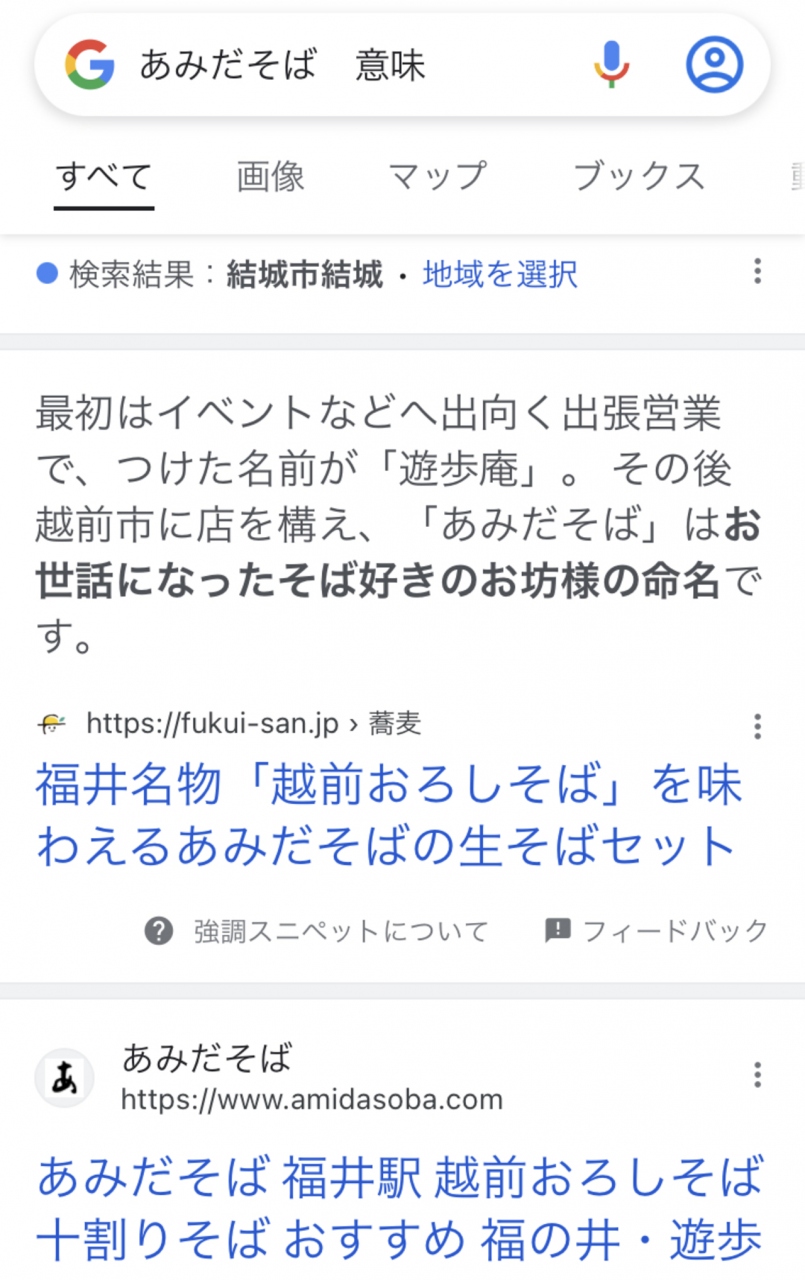Select the すべて tab
Viewport: 805px width, 1280px height.
tap(104, 177)
